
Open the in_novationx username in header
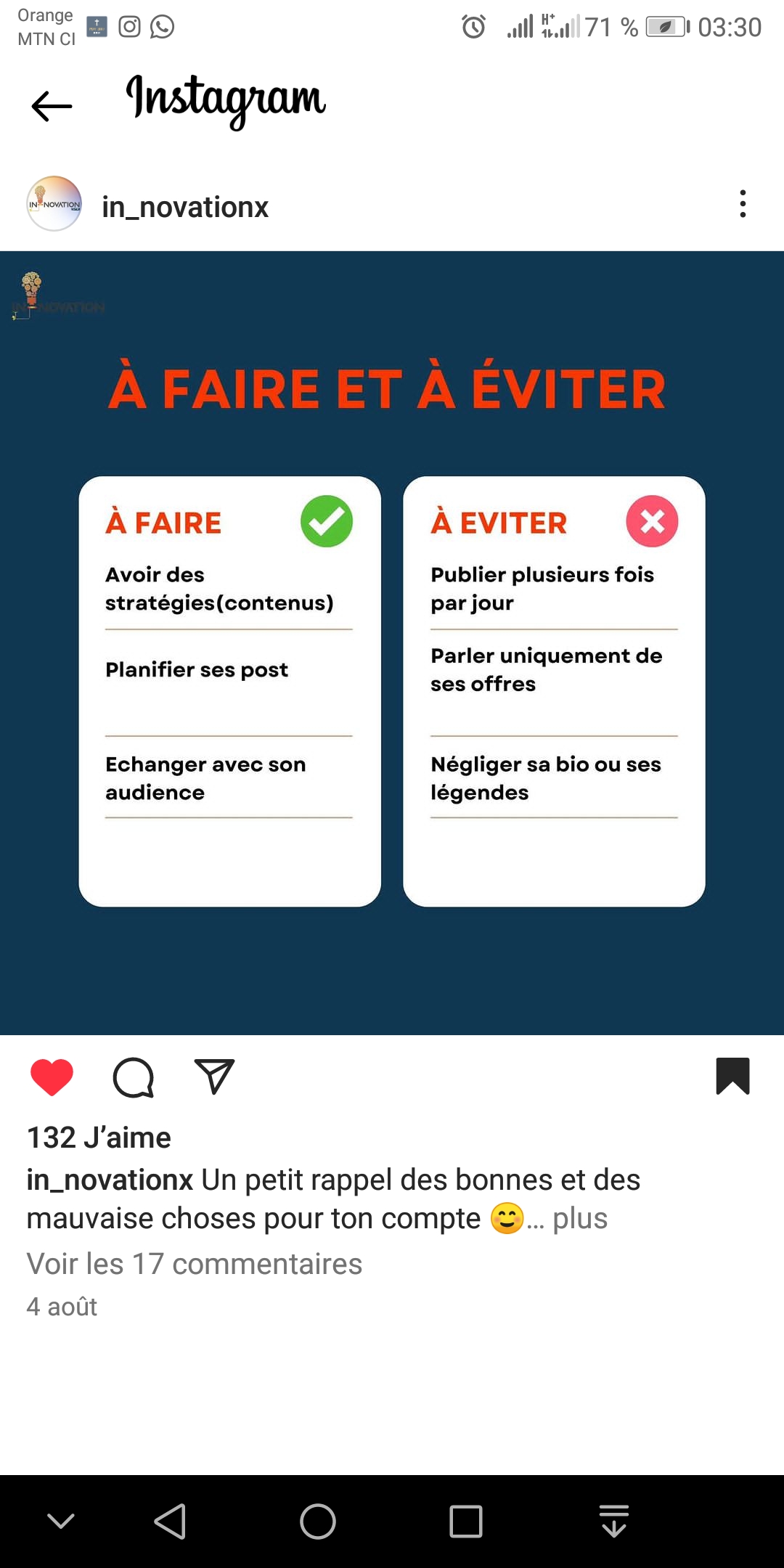coord(185,207)
